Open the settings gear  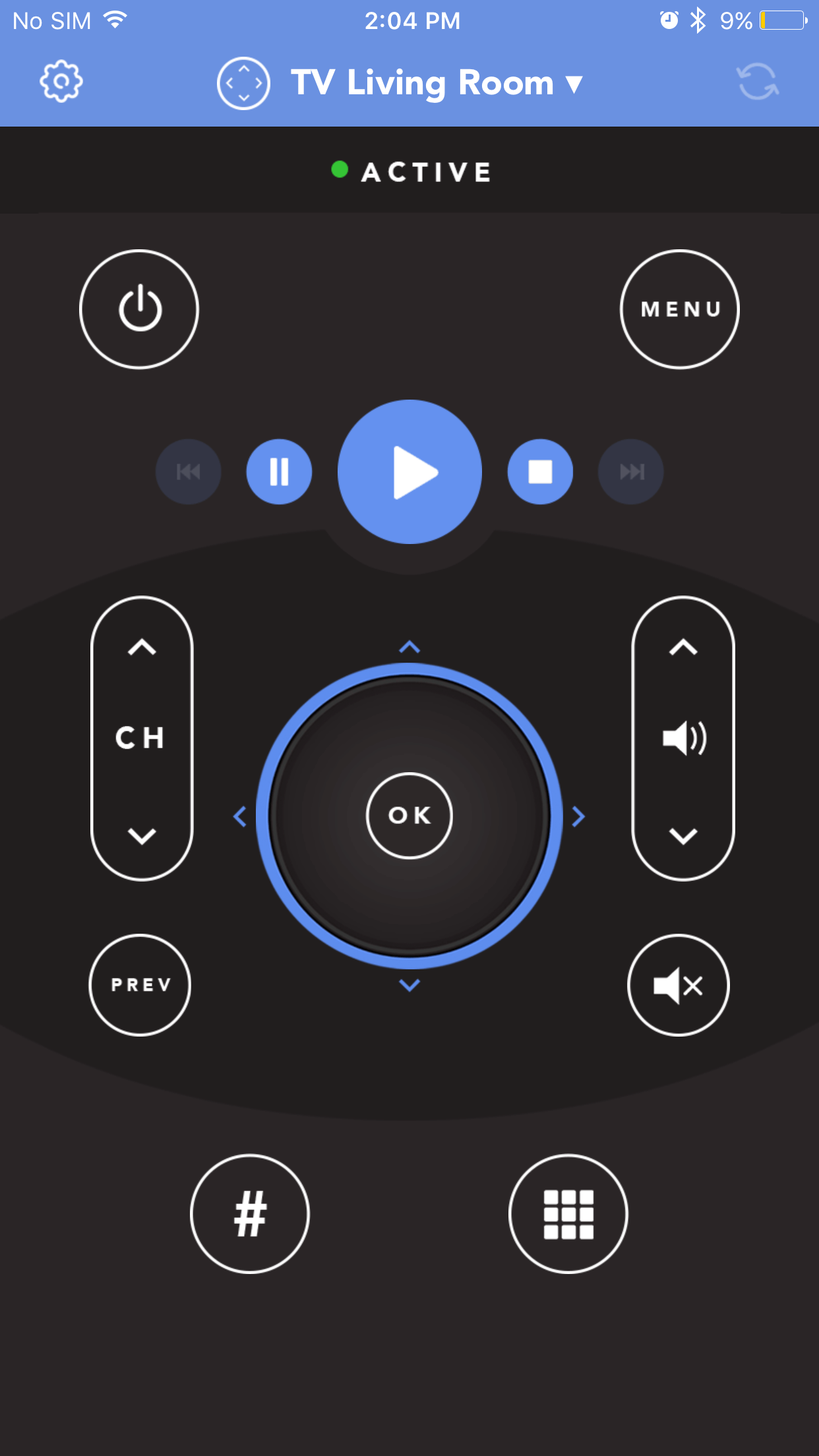61,82
